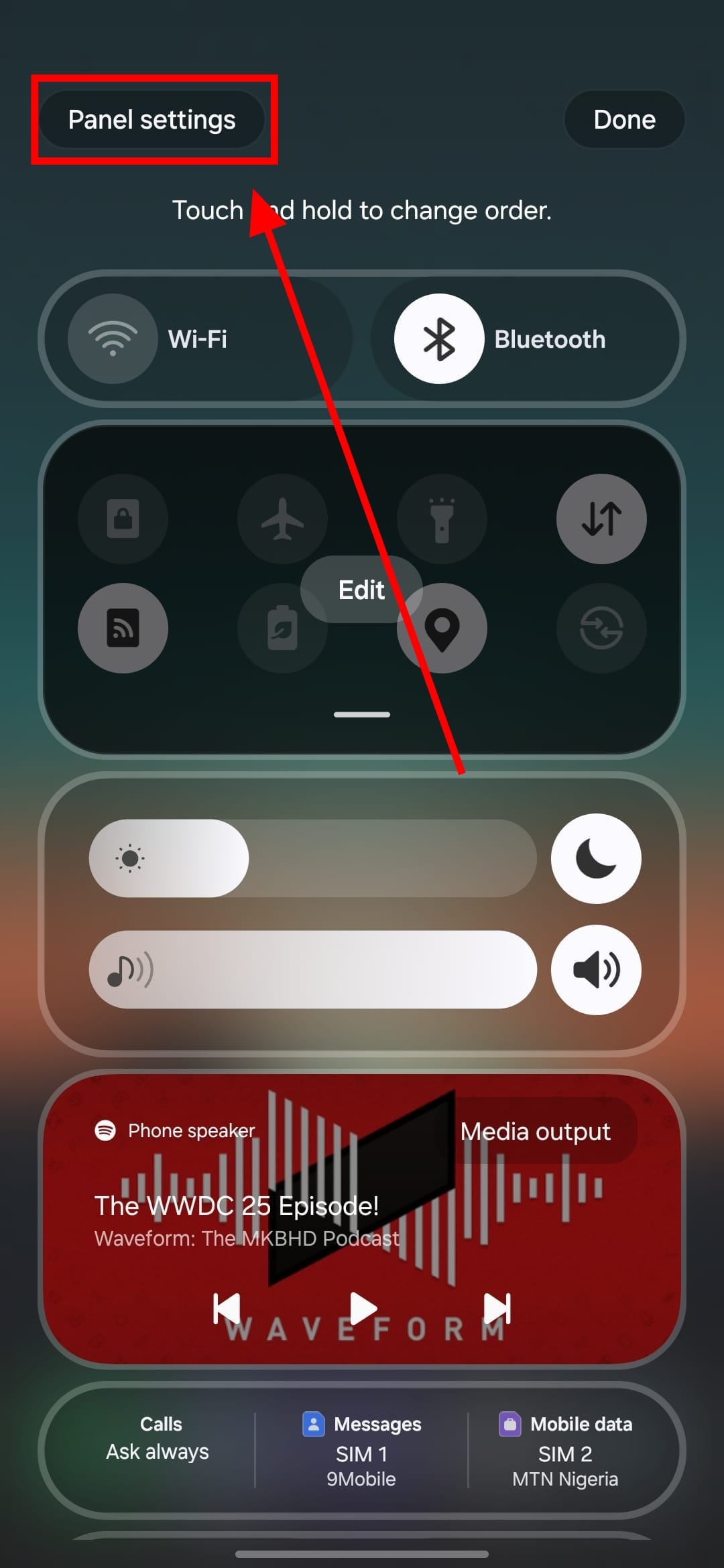Play The WWDC 25 Episode
Image resolution: width=724 pixels, height=1568 pixels.
point(363,1308)
